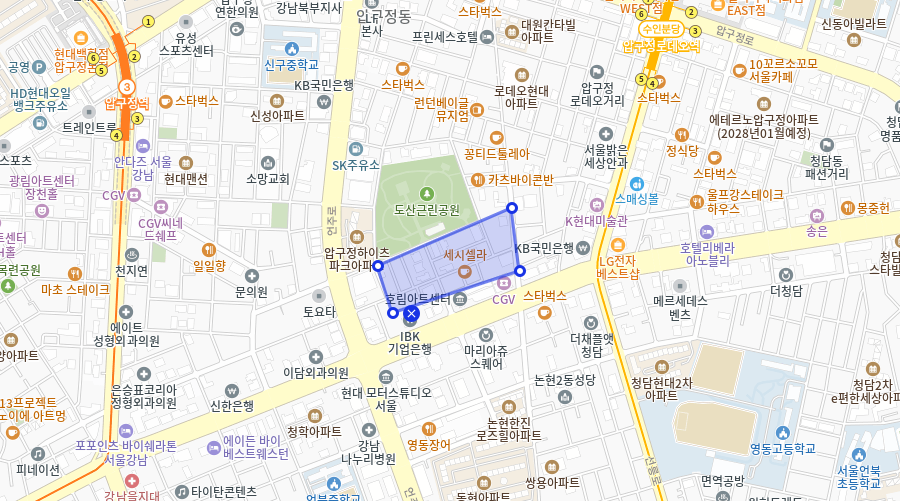Open the 일일향 restaurant marker

[209, 249]
